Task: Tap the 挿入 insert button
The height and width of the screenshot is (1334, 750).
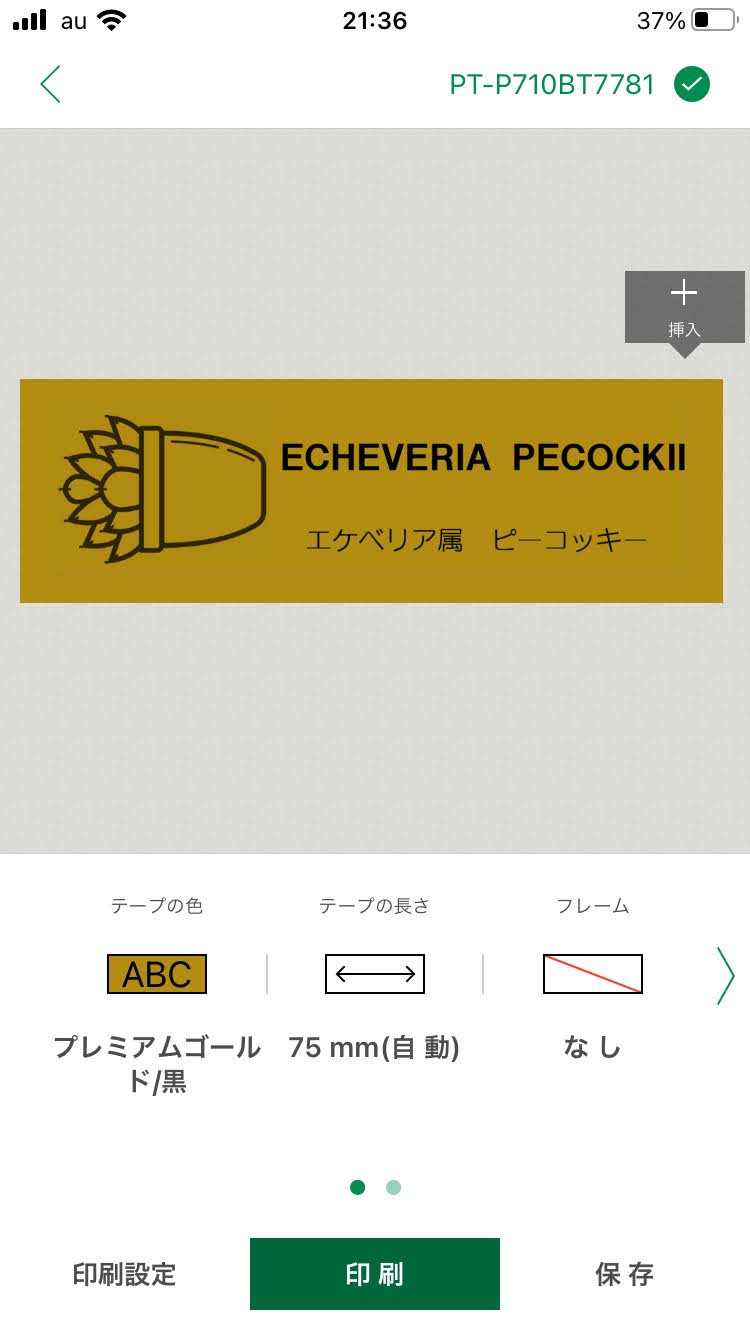Action: [684, 308]
